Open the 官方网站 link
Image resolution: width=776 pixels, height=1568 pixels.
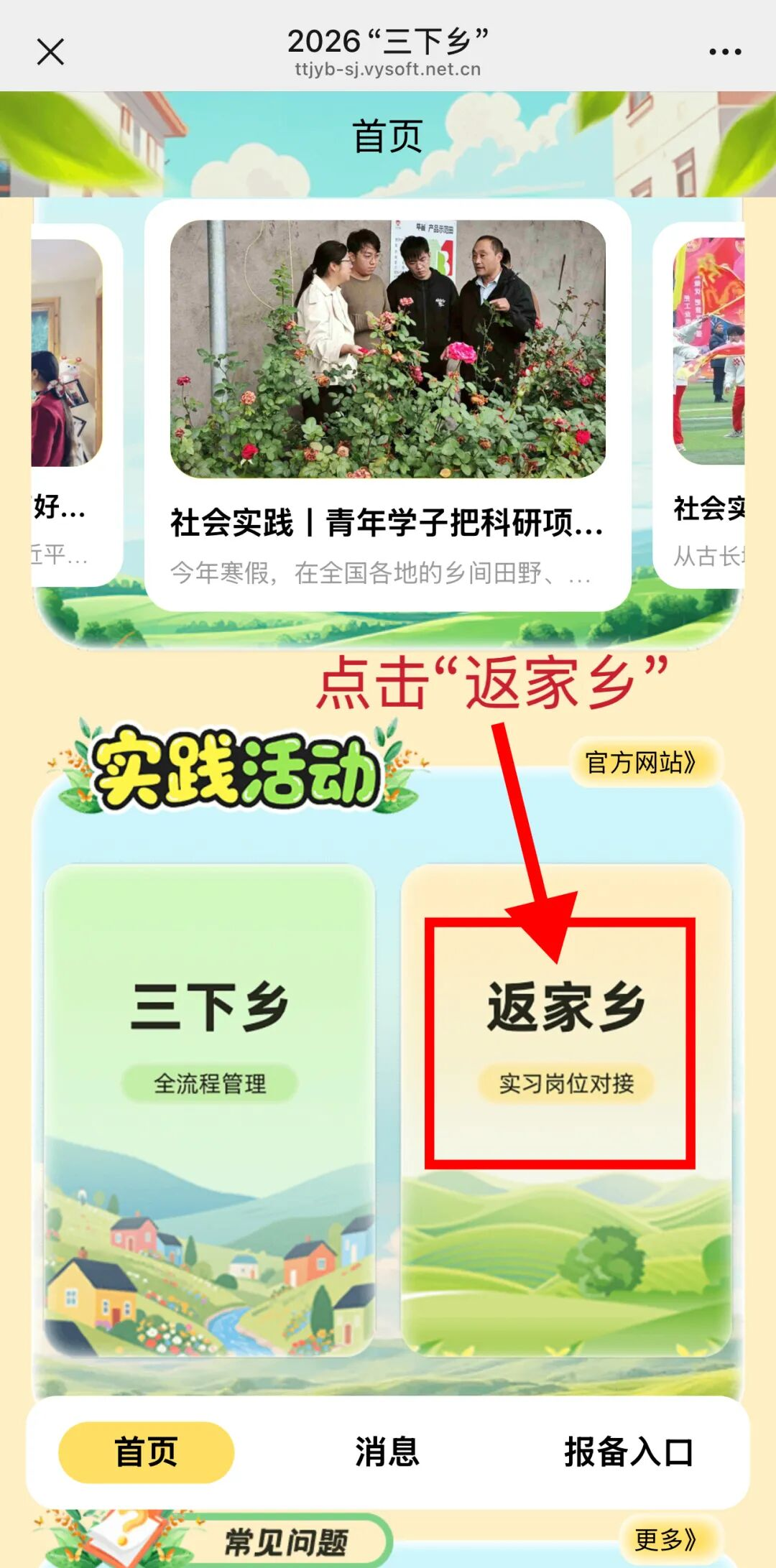click(x=641, y=763)
